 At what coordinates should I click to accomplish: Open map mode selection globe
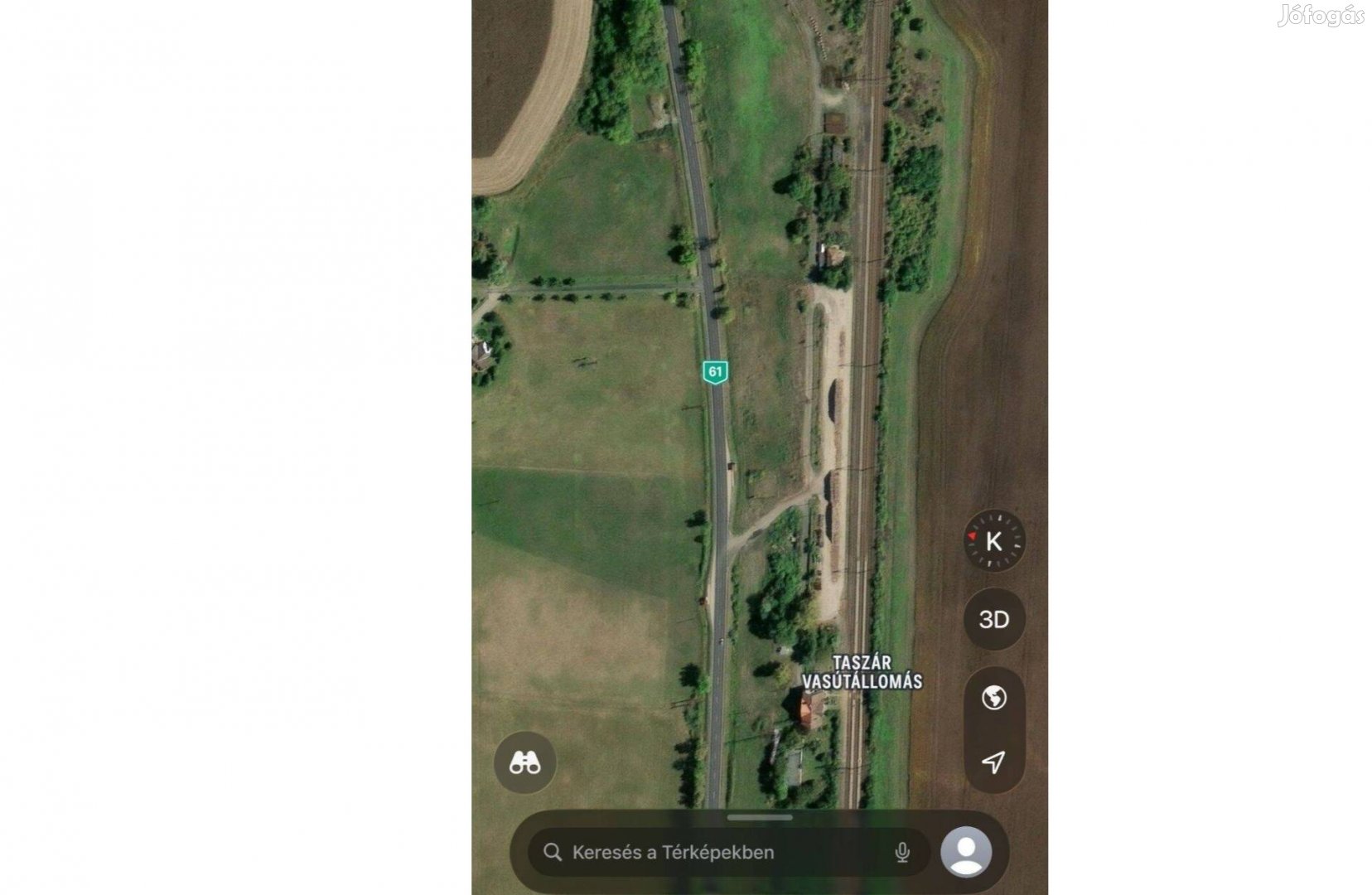click(993, 698)
